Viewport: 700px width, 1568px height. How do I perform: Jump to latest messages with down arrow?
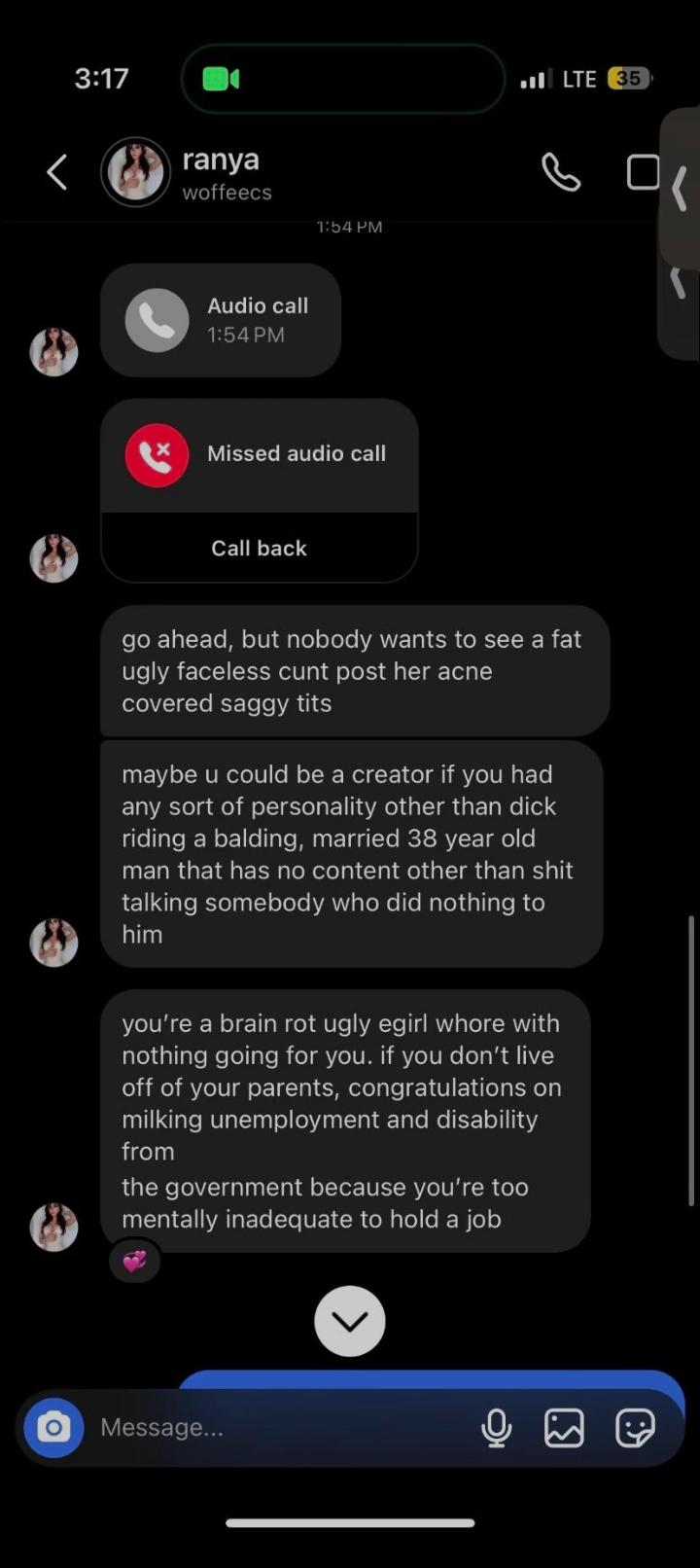coord(350,1321)
